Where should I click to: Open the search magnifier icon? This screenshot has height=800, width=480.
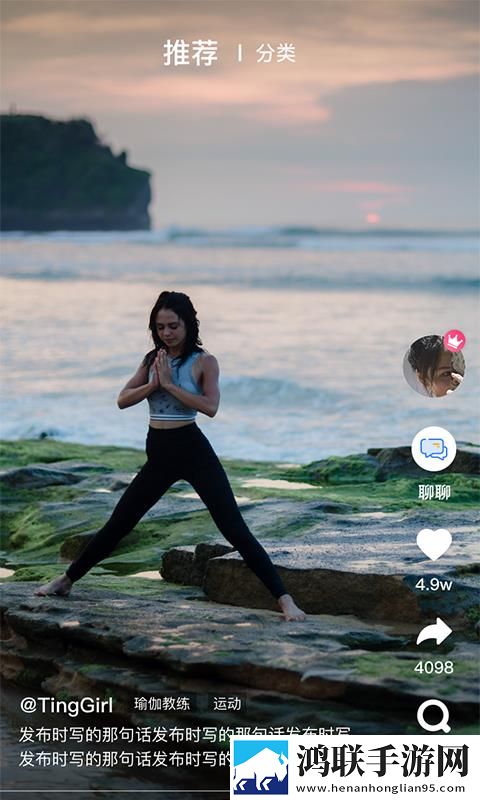434,715
